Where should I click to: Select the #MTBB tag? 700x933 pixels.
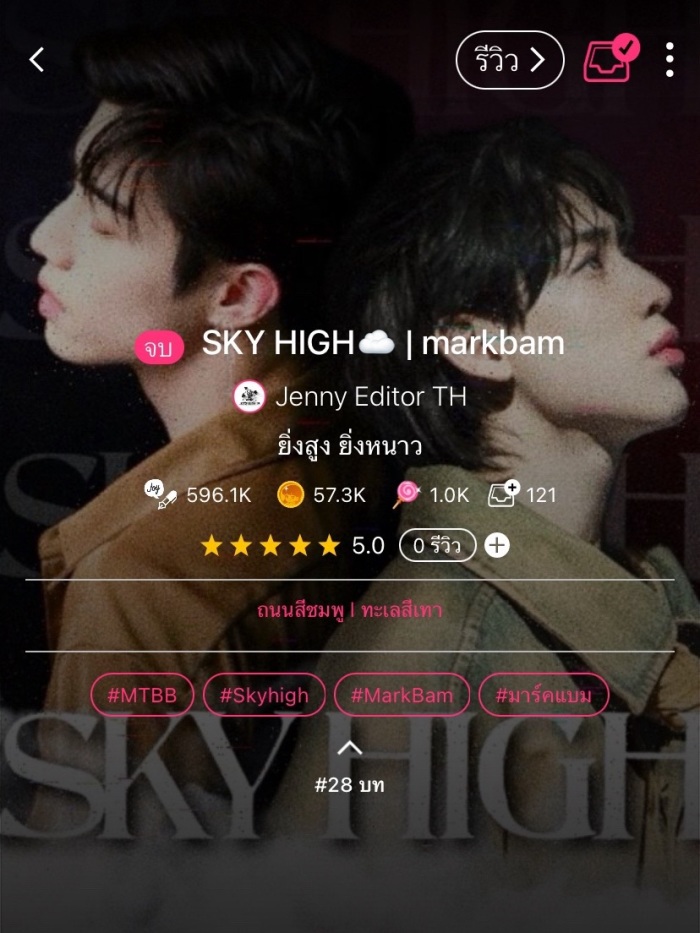pos(141,695)
